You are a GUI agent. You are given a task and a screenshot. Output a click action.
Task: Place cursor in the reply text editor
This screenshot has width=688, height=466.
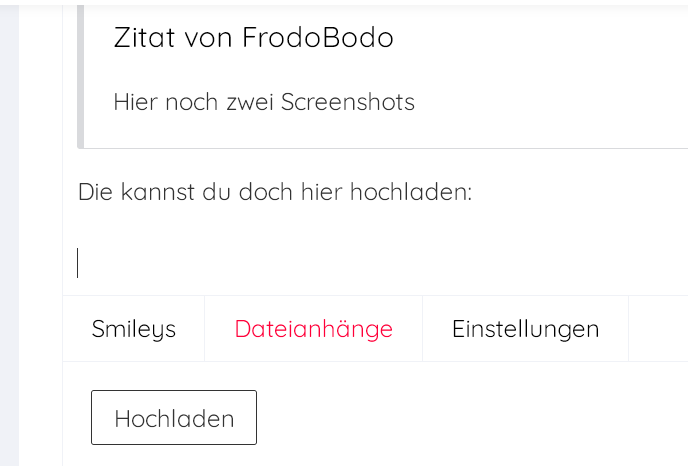(x=380, y=263)
